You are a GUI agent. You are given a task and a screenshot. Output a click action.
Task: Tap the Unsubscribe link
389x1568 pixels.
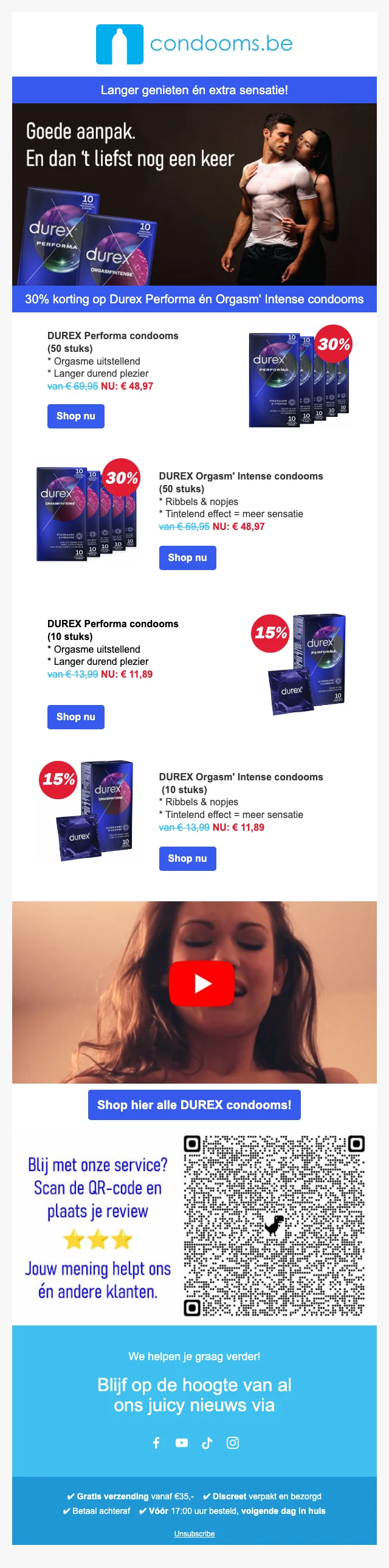[x=194, y=1533]
